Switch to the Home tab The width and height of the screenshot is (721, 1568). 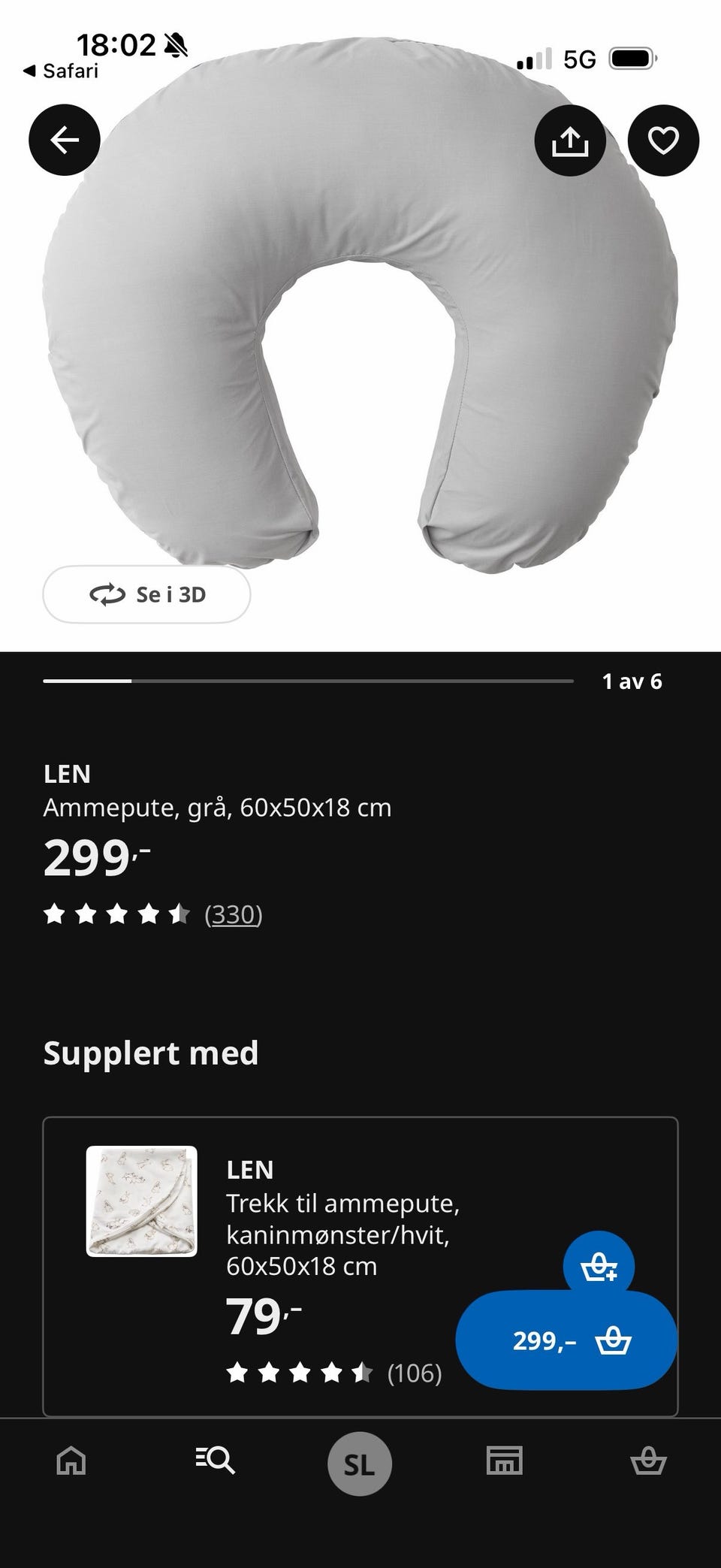point(71,1461)
